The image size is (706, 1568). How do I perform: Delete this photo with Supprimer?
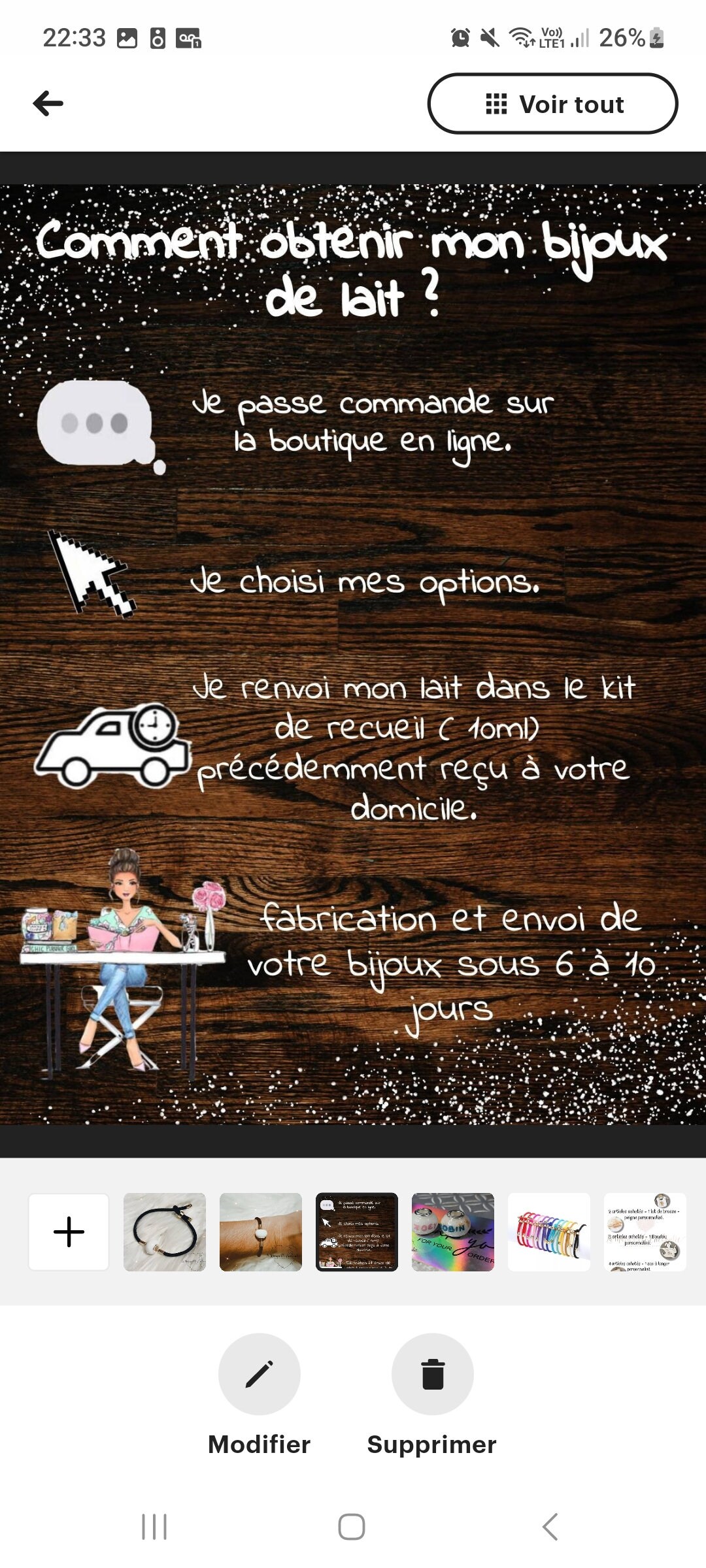click(432, 1374)
